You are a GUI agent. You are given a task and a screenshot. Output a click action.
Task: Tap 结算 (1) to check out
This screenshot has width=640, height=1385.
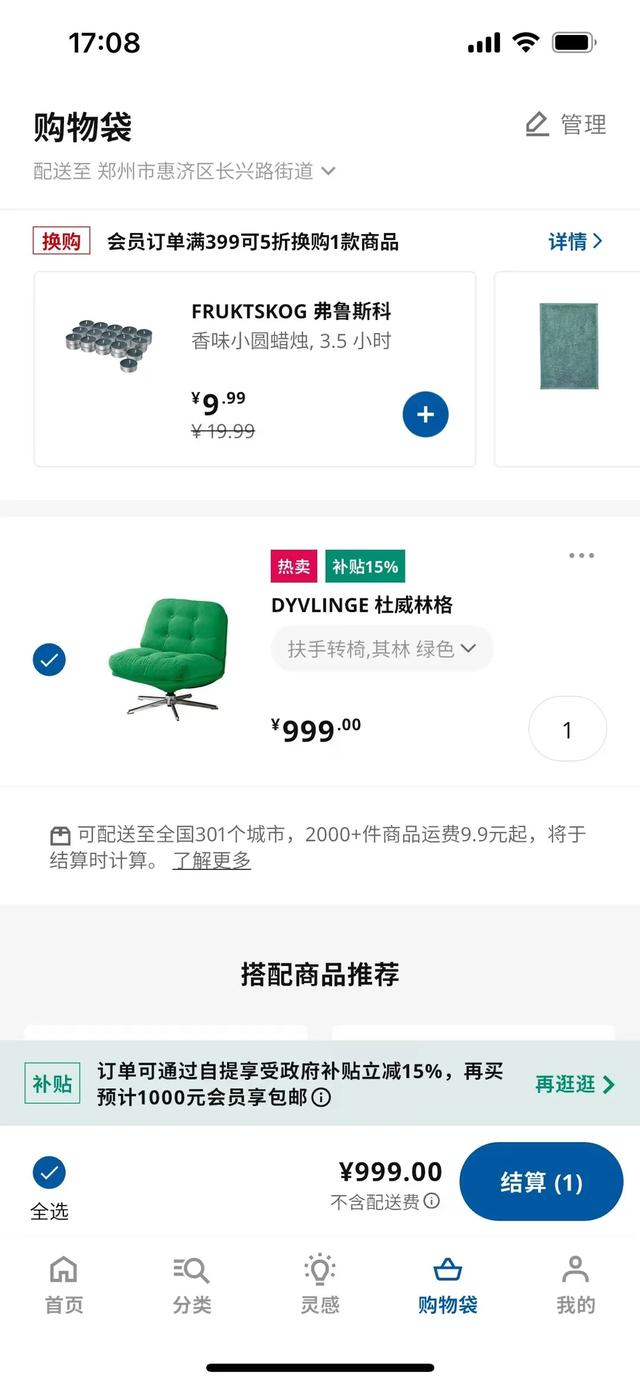[541, 1182]
